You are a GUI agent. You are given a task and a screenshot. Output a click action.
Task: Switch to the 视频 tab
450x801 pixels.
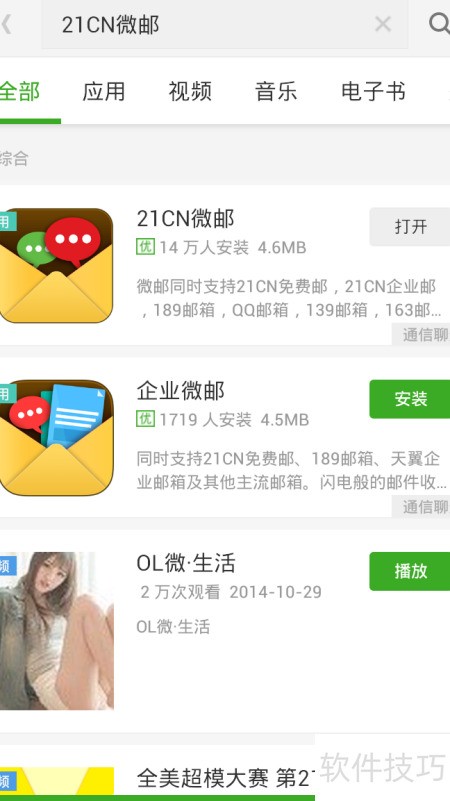pos(190,91)
